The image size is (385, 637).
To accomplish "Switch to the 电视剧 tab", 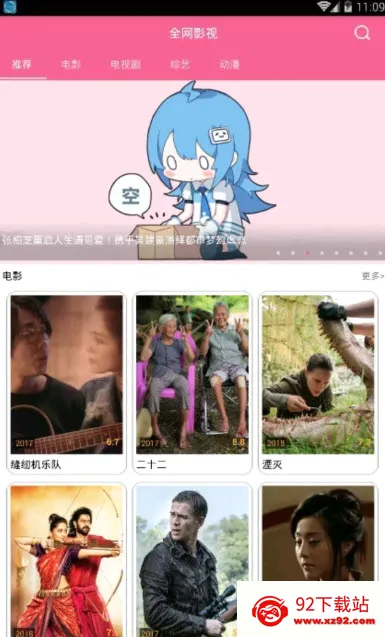I will 125,64.
